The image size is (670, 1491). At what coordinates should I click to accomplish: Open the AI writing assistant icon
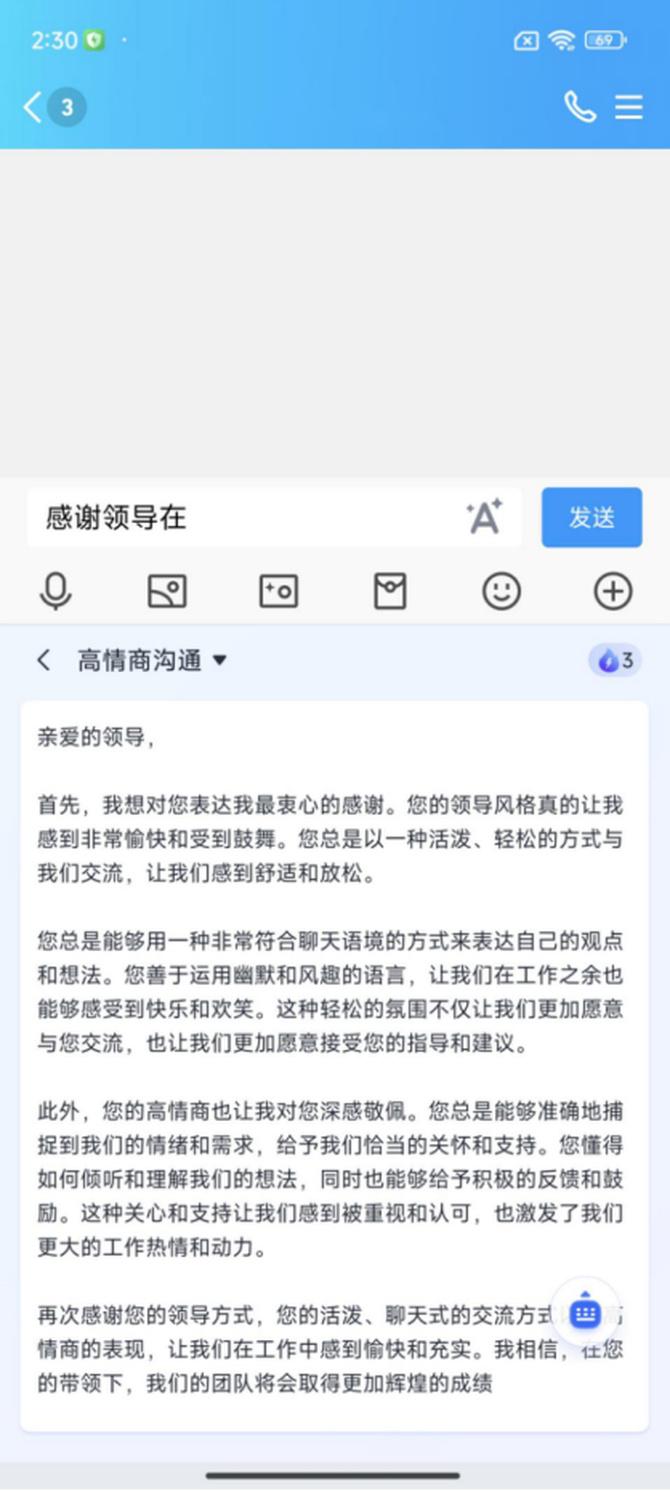(x=485, y=517)
